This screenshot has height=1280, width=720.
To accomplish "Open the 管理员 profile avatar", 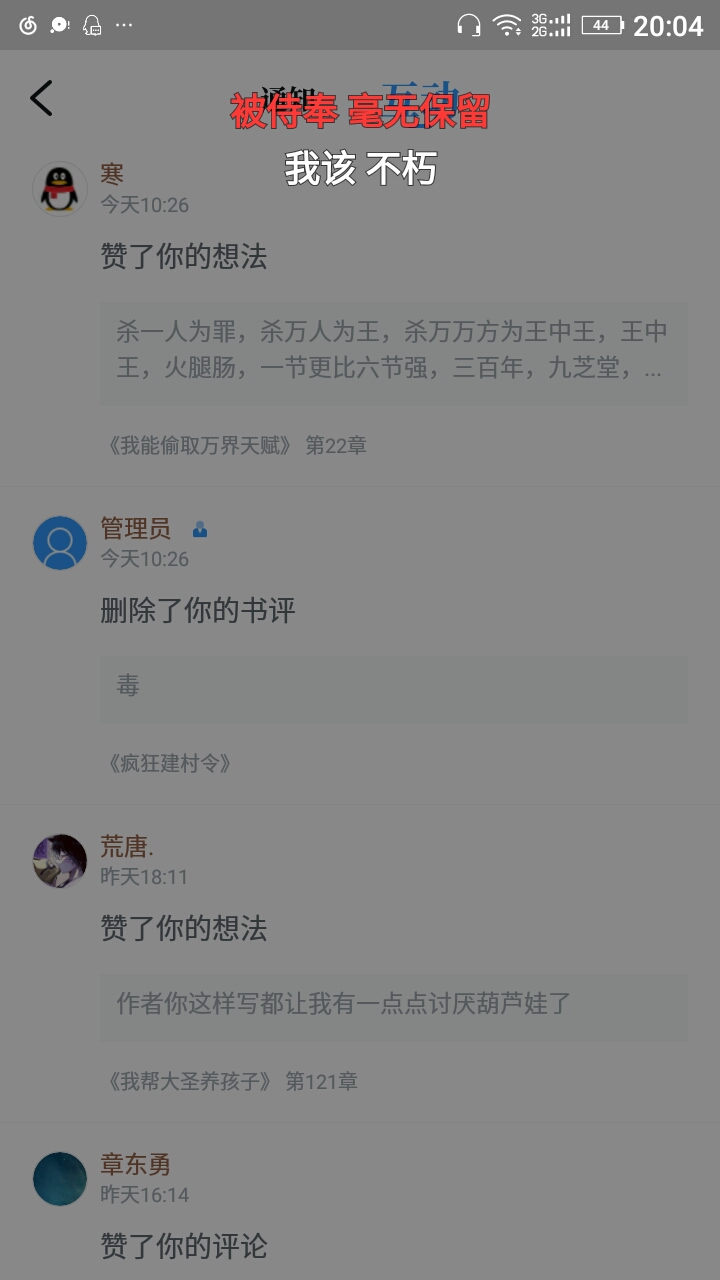I will point(60,543).
